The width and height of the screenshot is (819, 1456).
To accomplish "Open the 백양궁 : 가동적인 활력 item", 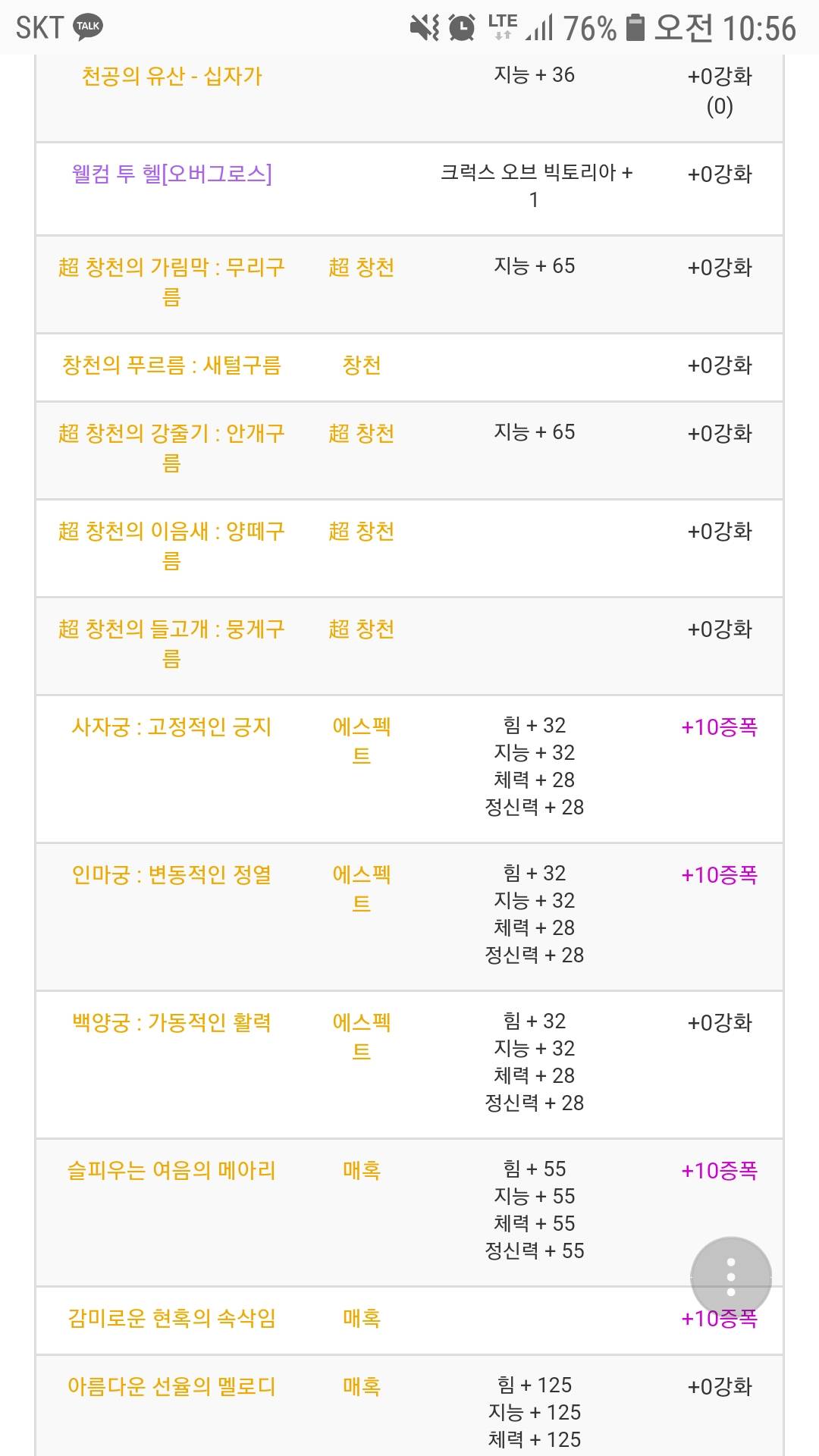I will [x=172, y=1023].
